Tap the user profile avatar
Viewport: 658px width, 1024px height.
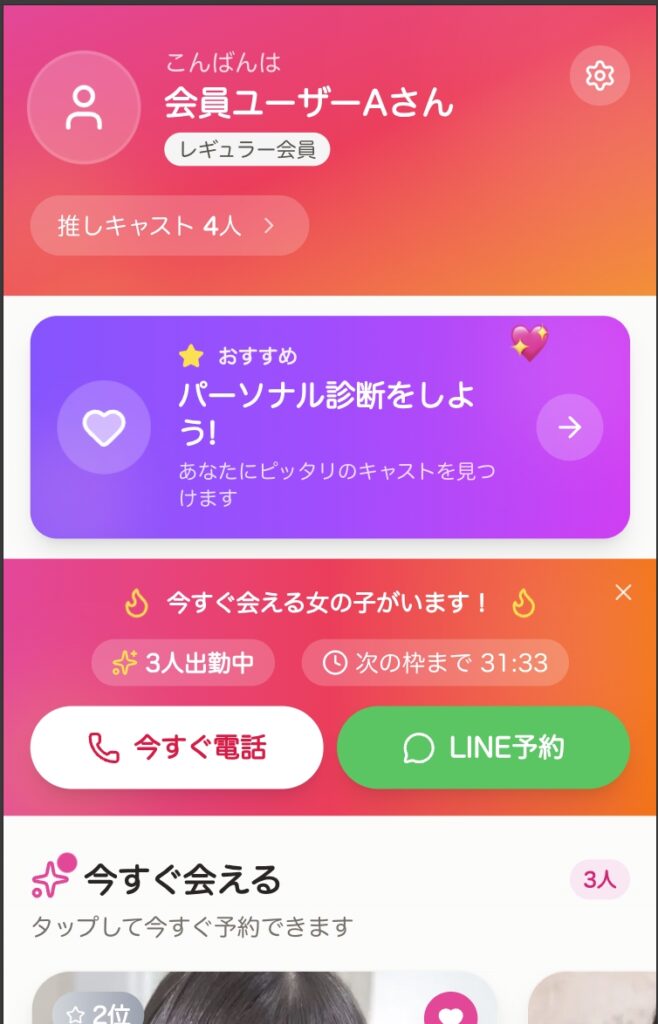click(x=84, y=107)
